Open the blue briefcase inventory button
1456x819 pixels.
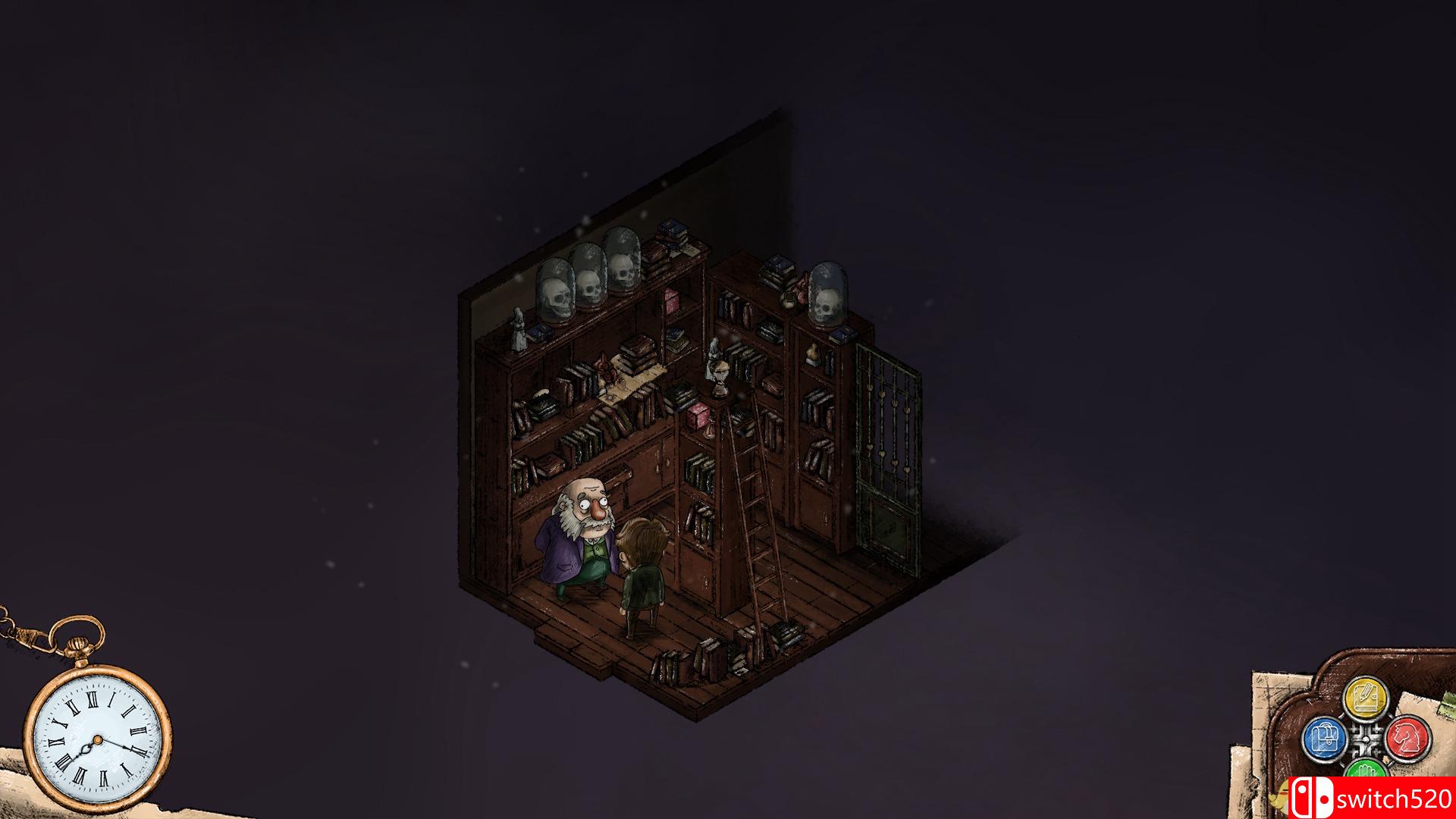pos(1324,738)
